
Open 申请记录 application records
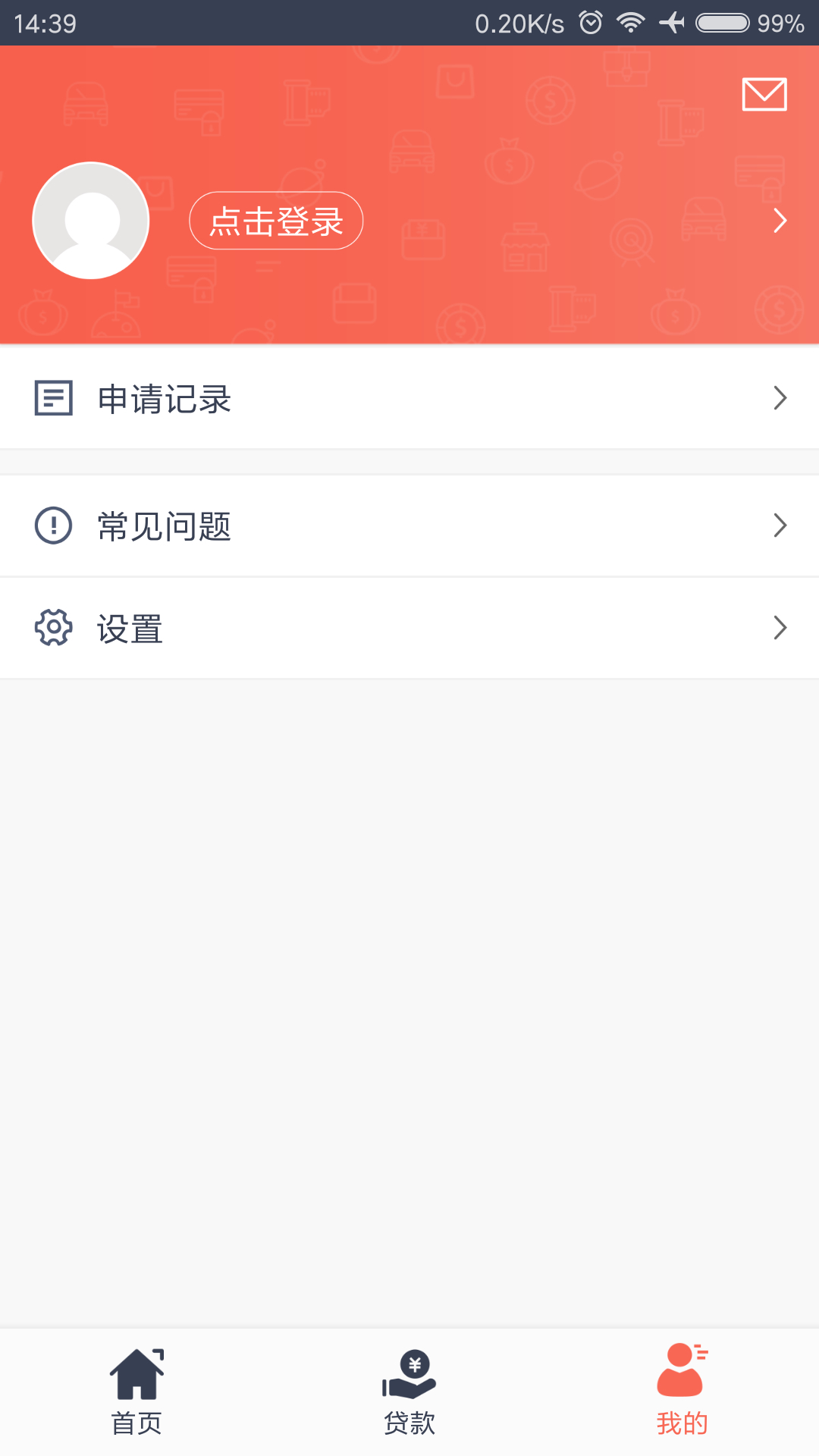[x=409, y=398]
